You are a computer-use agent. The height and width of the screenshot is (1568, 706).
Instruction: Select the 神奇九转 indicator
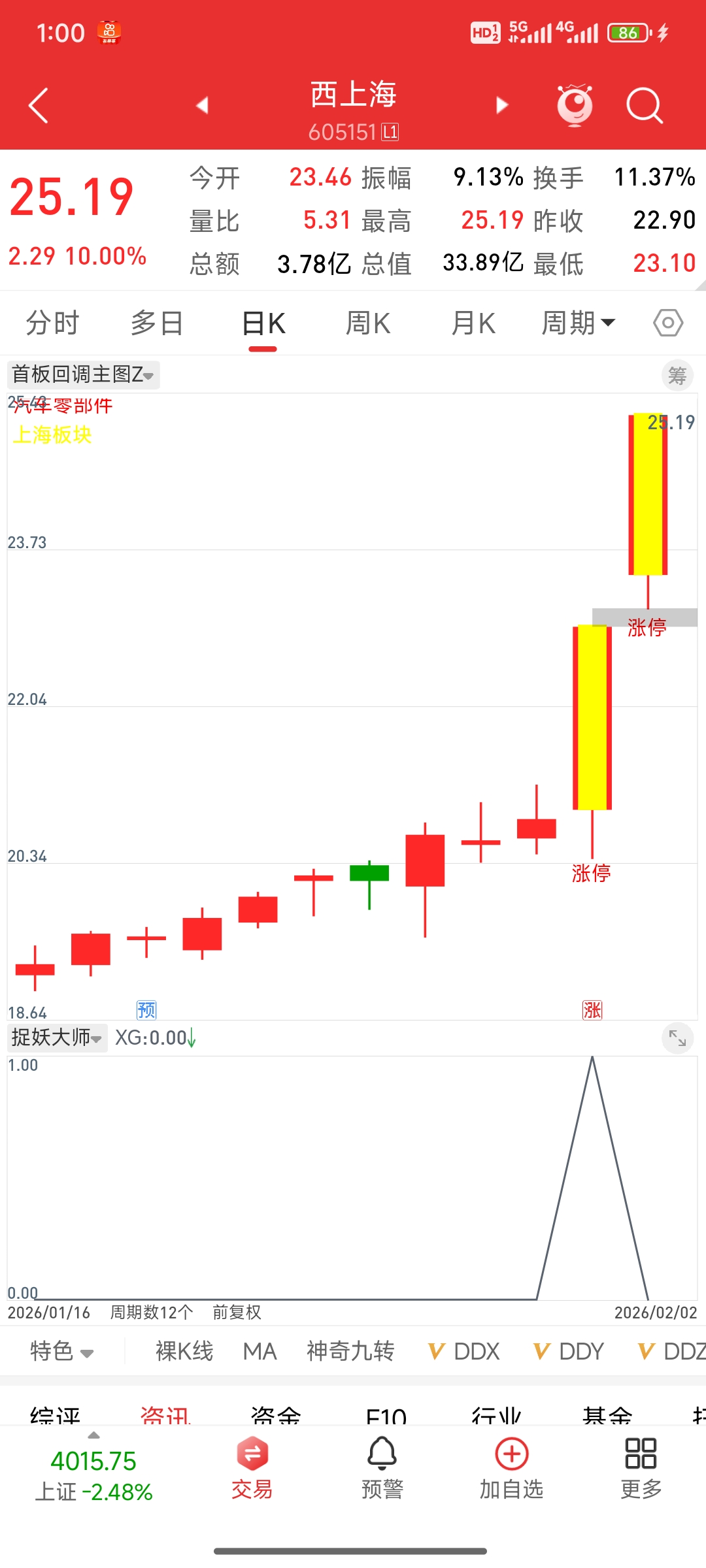tap(350, 1351)
